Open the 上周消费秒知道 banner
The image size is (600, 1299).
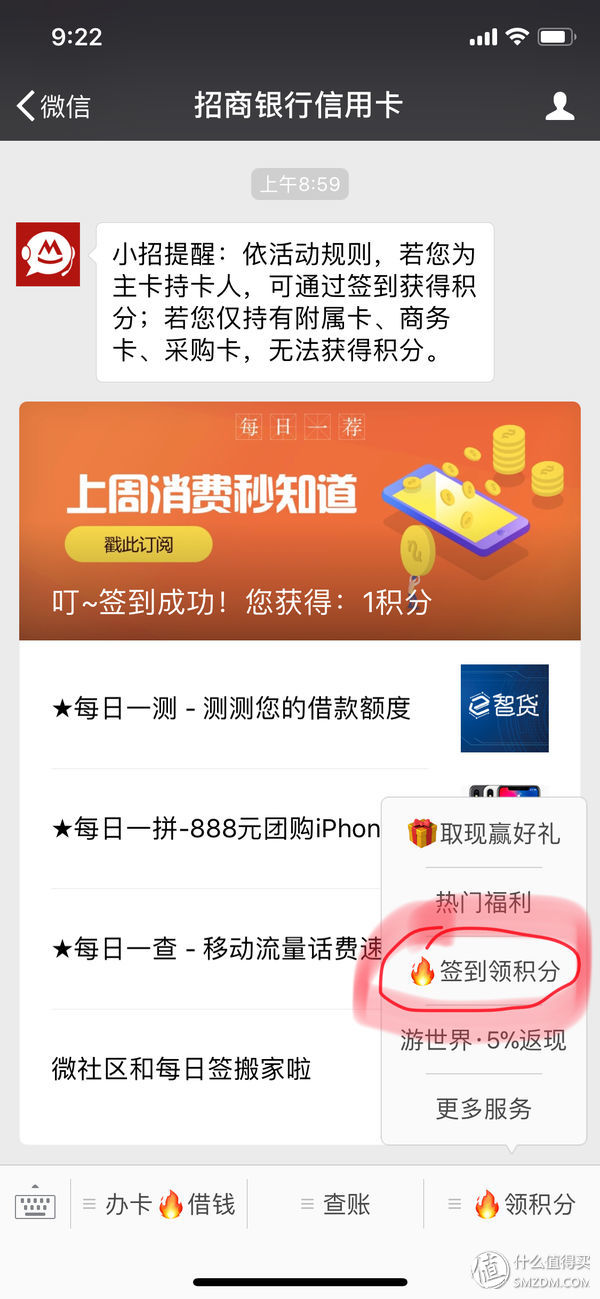[300, 521]
